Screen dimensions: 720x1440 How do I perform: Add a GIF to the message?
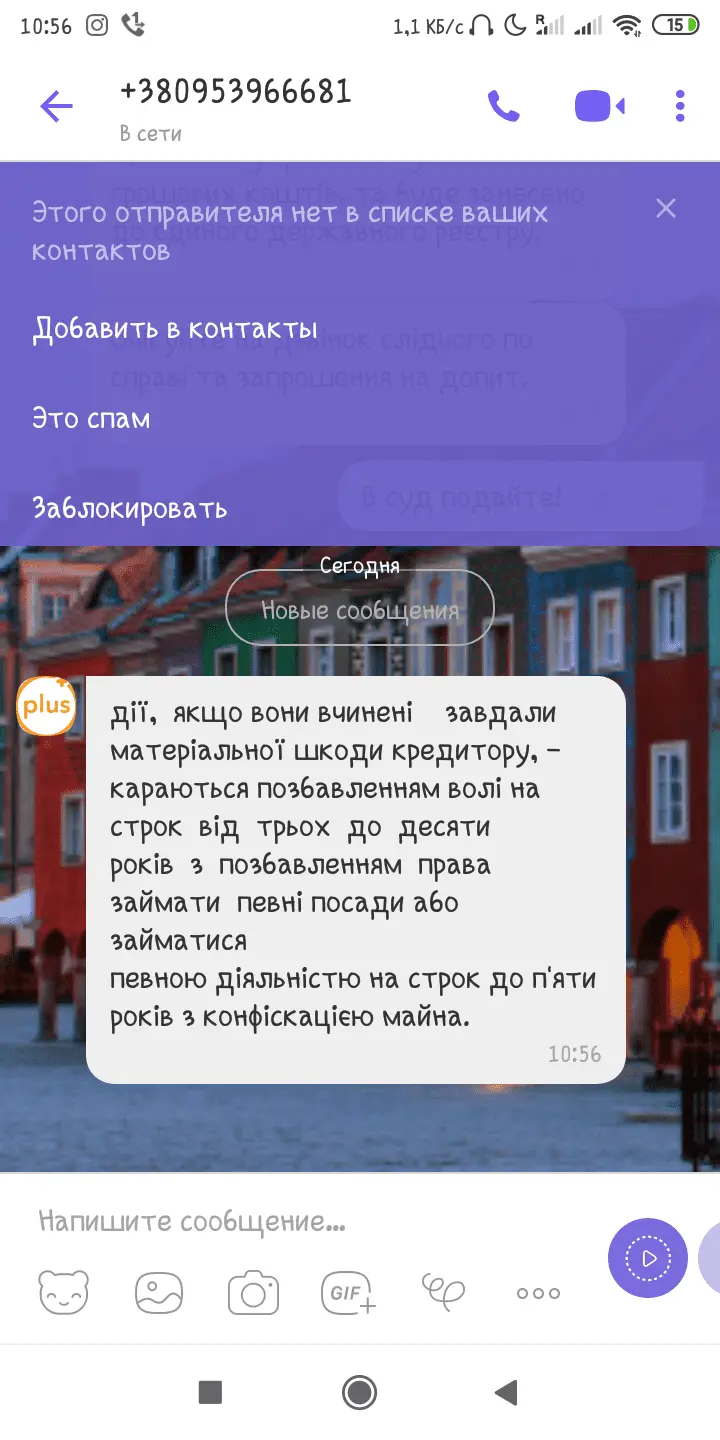348,1293
